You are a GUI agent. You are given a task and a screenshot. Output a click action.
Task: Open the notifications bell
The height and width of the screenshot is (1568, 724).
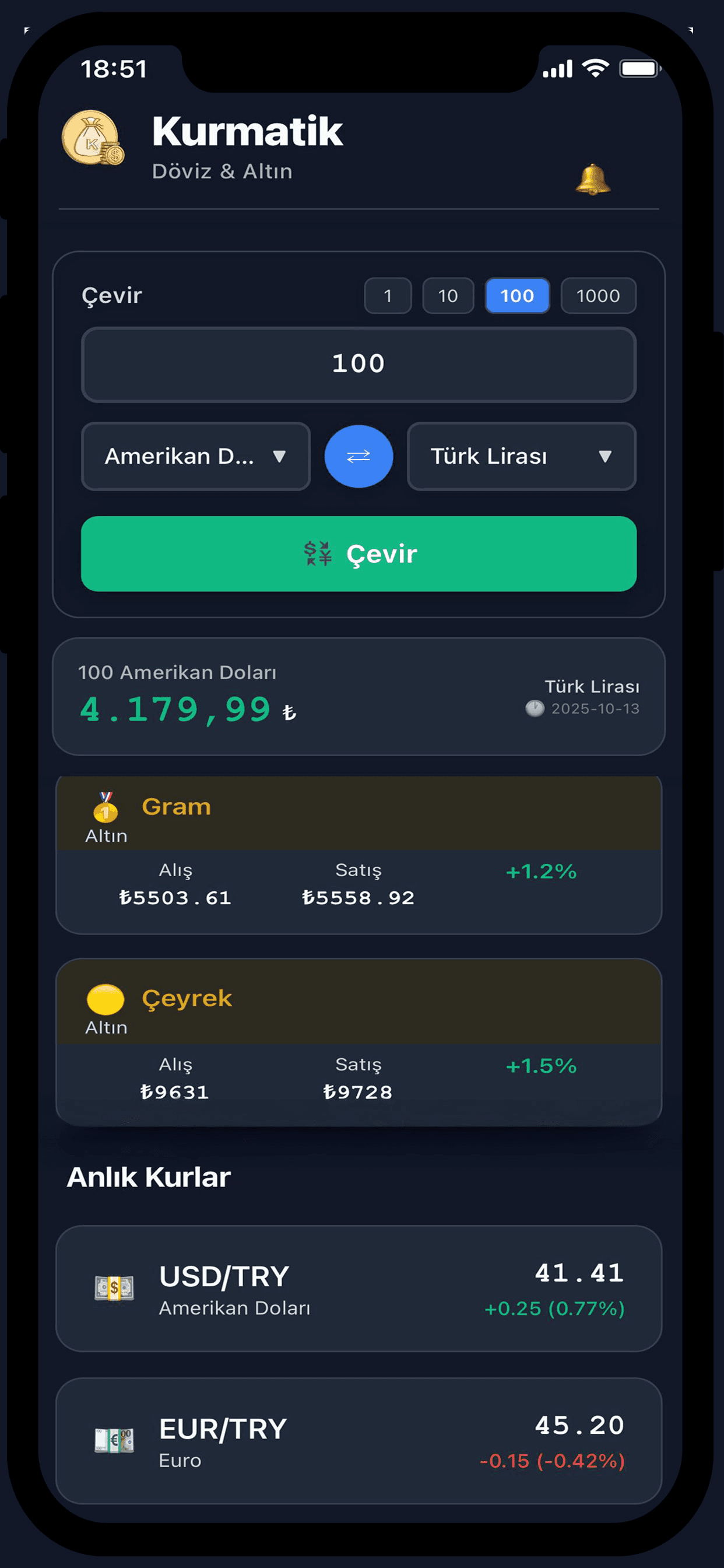click(592, 179)
